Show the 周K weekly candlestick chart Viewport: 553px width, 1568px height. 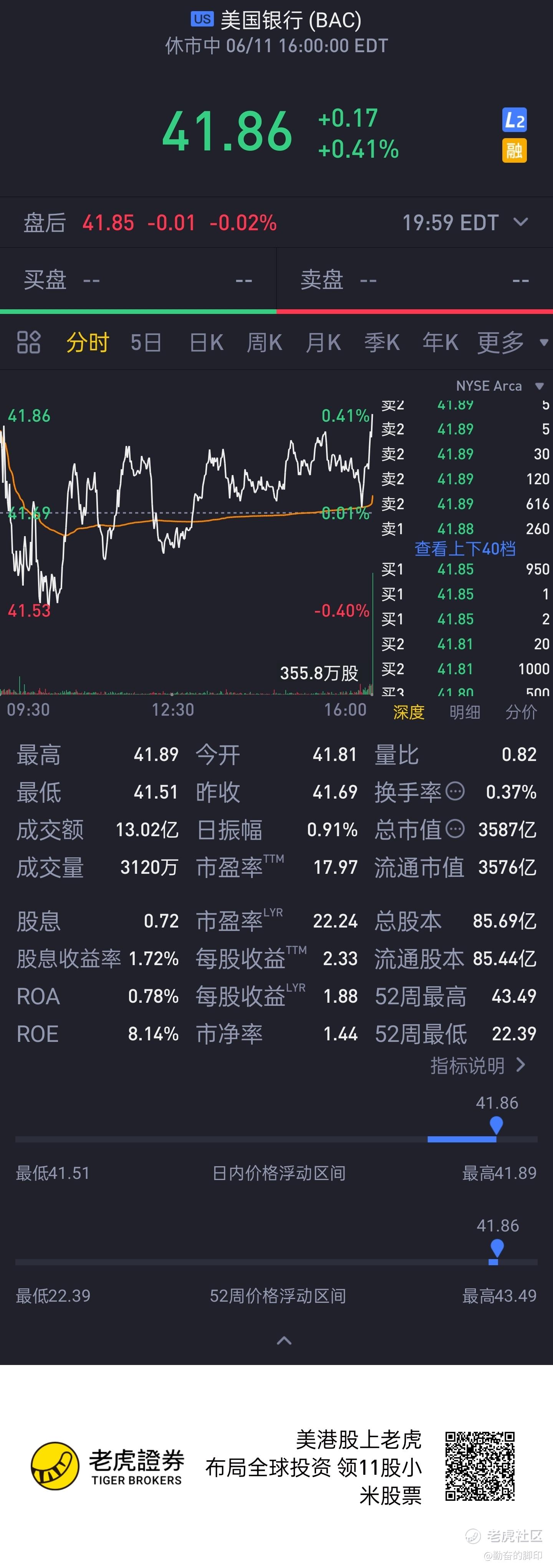(x=264, y=343)
